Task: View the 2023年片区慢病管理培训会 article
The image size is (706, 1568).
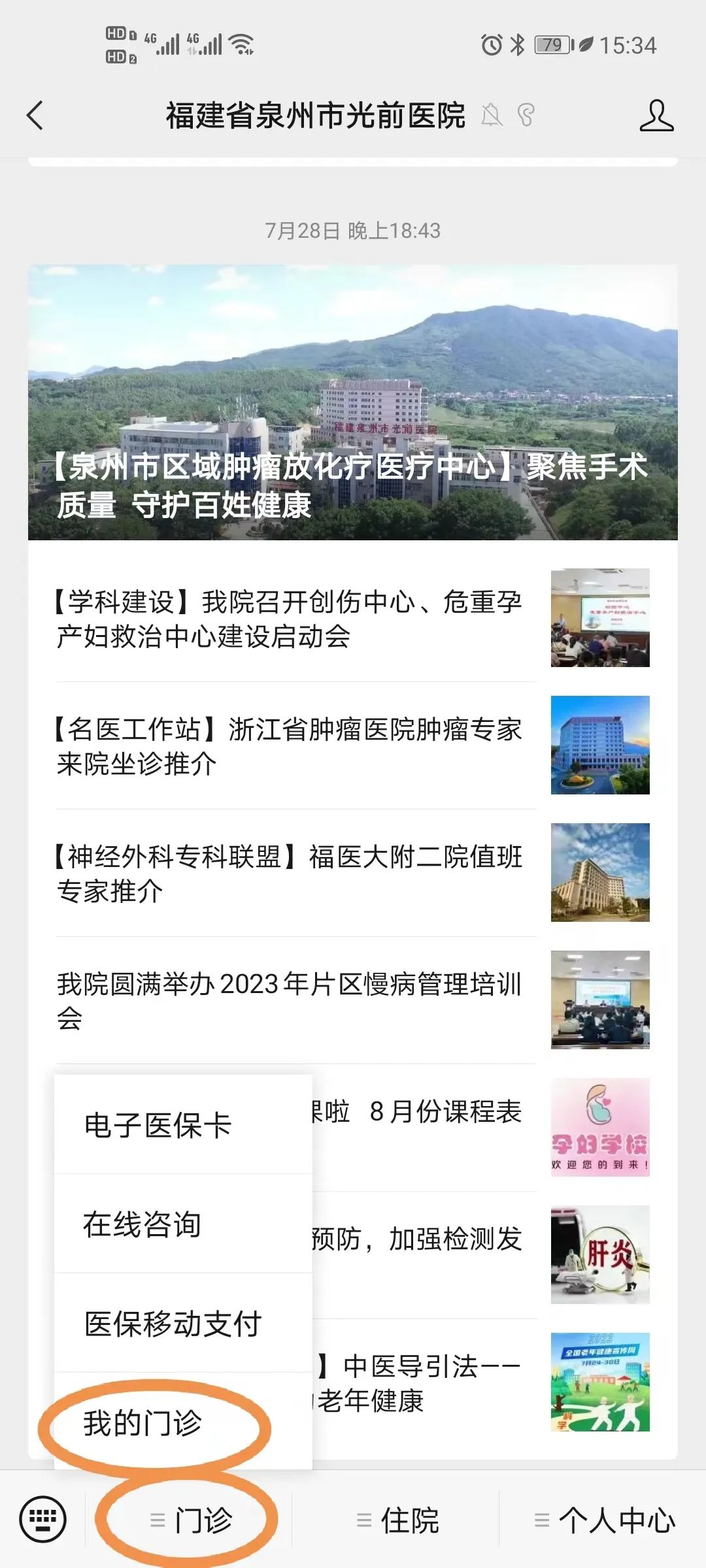Action: pyautogui.click(x=289, y=1001)
